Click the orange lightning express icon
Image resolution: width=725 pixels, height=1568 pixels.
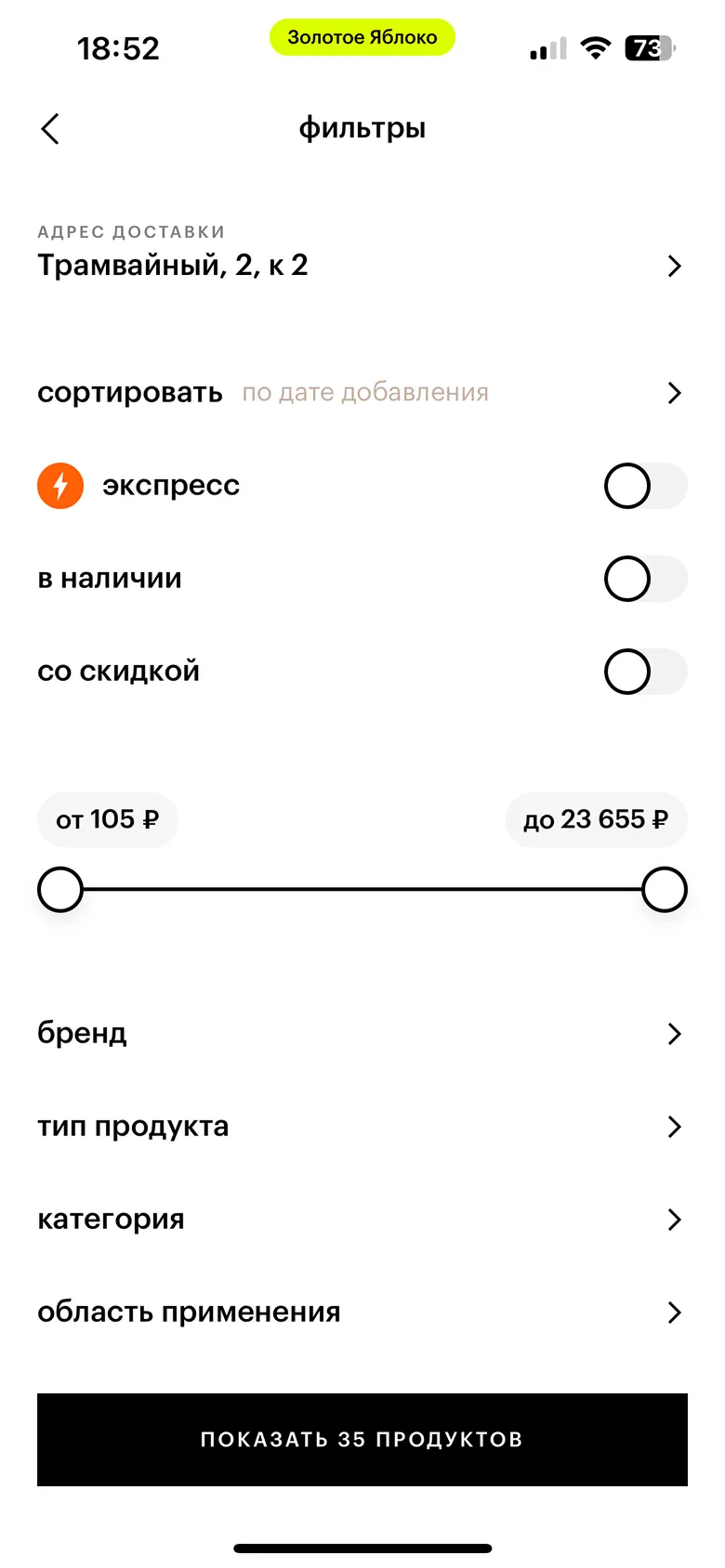click(x=59, y=485)
